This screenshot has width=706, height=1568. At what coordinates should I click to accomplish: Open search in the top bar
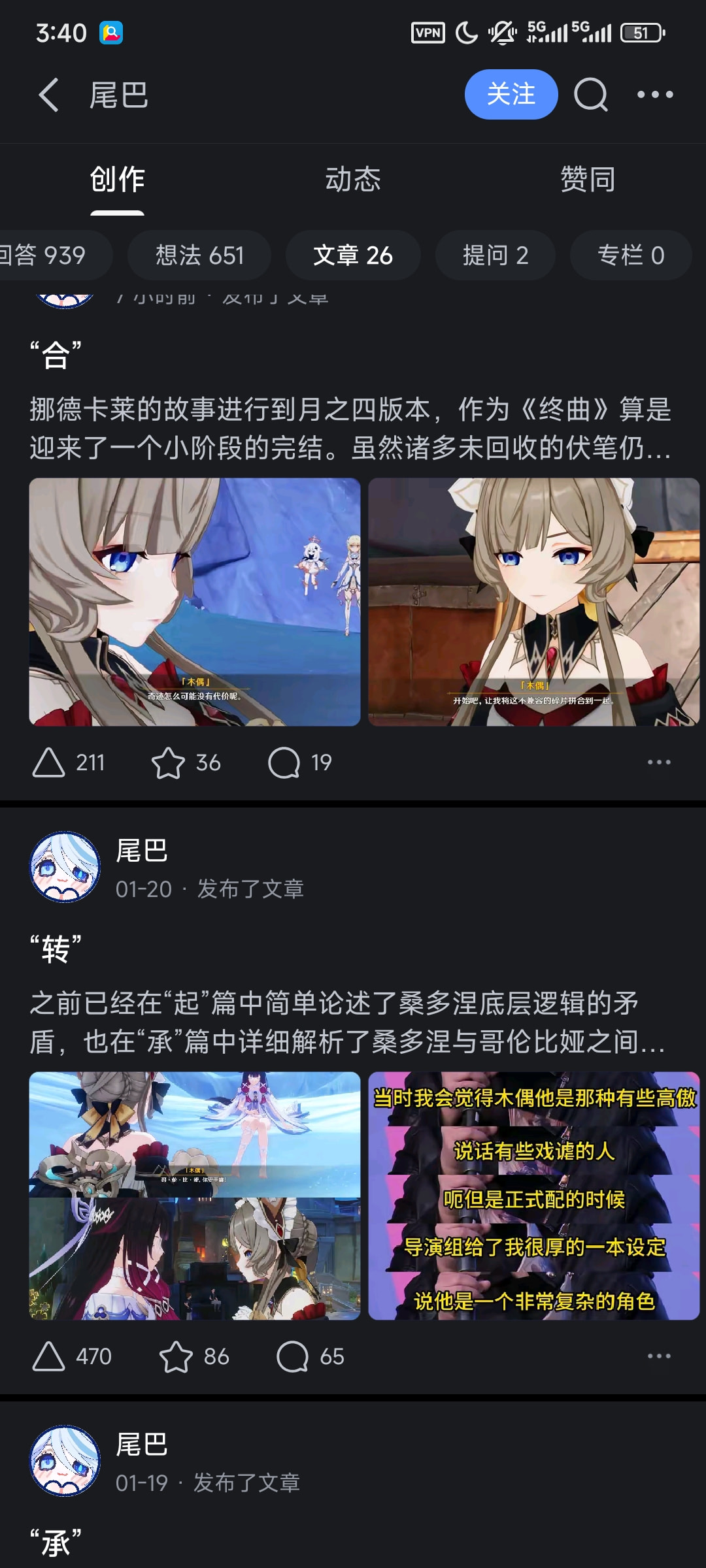[590, 95]
